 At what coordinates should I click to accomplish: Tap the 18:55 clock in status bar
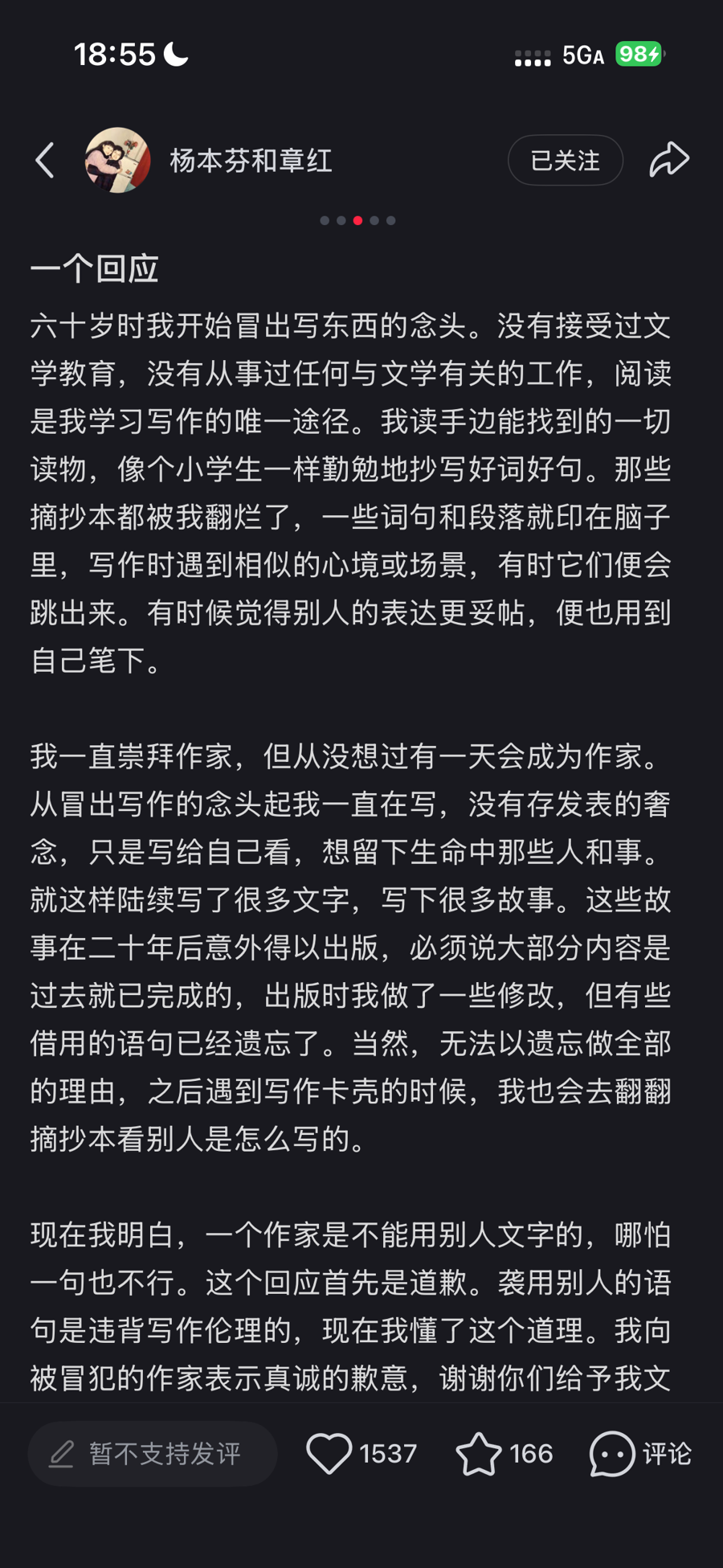(x=115, y=53)
